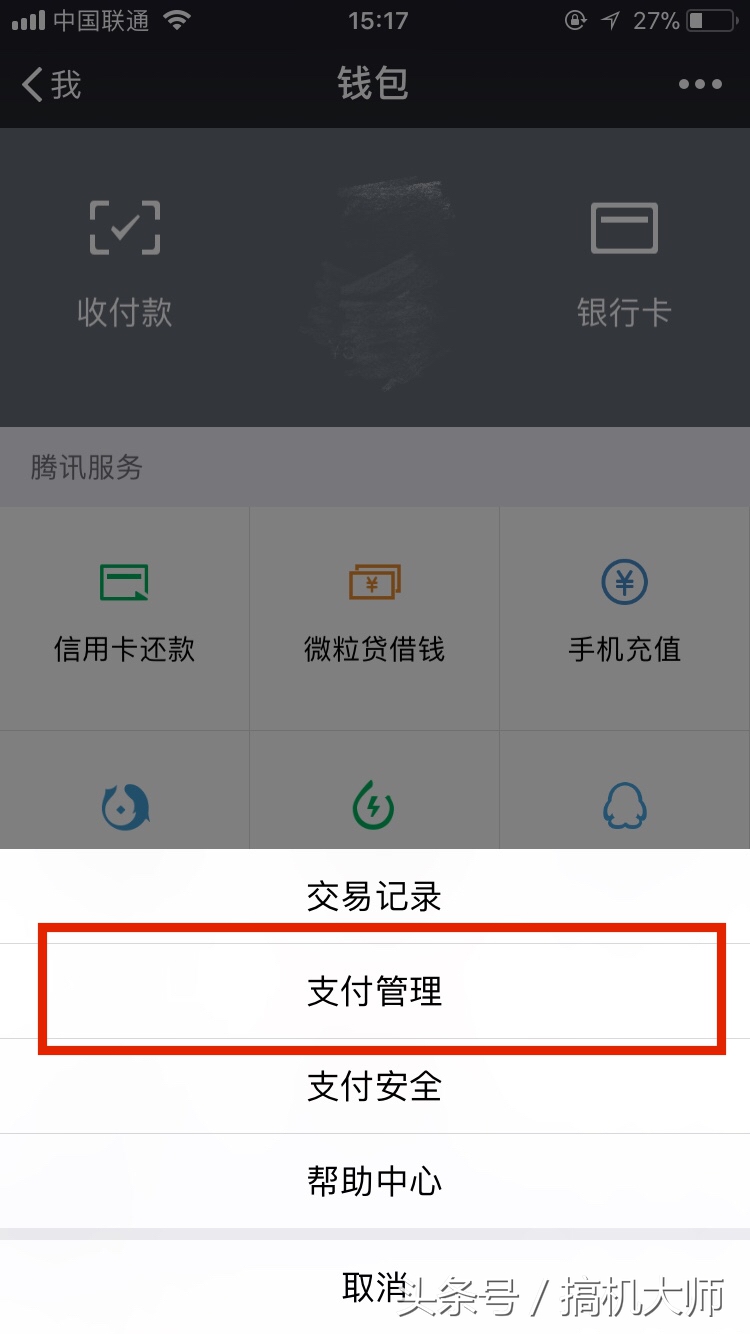The height and width of the screenshot is (1334, 750).
Task: Go back using the 我 back arrow
Action: tap(45, 84)
